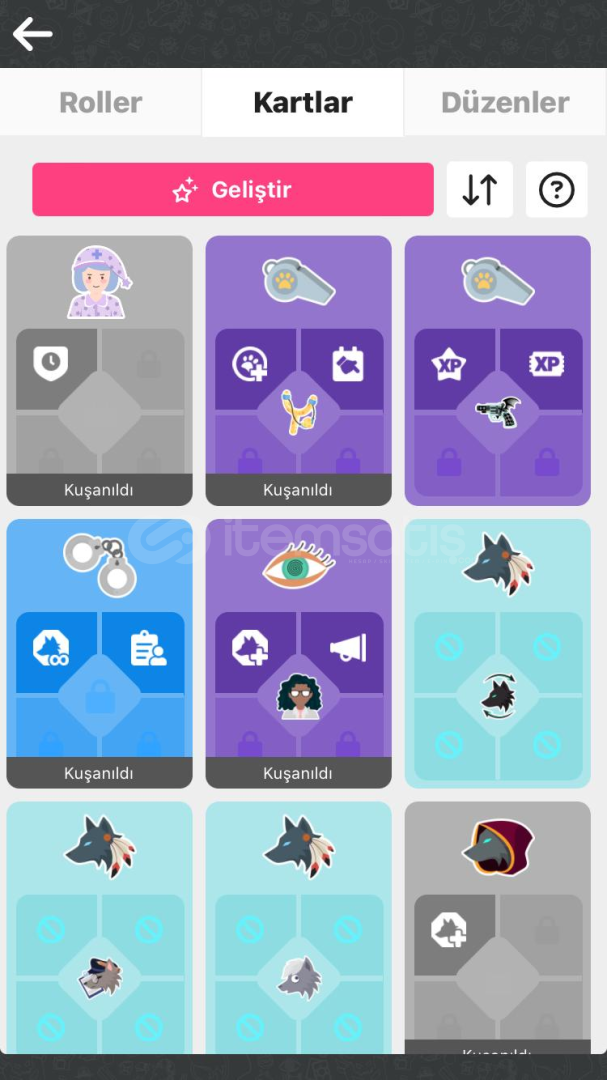The width and height of the screenshot is (607, 1080).
Task: Tap the pink Geliştir button
Action: [x=233, y=189]
